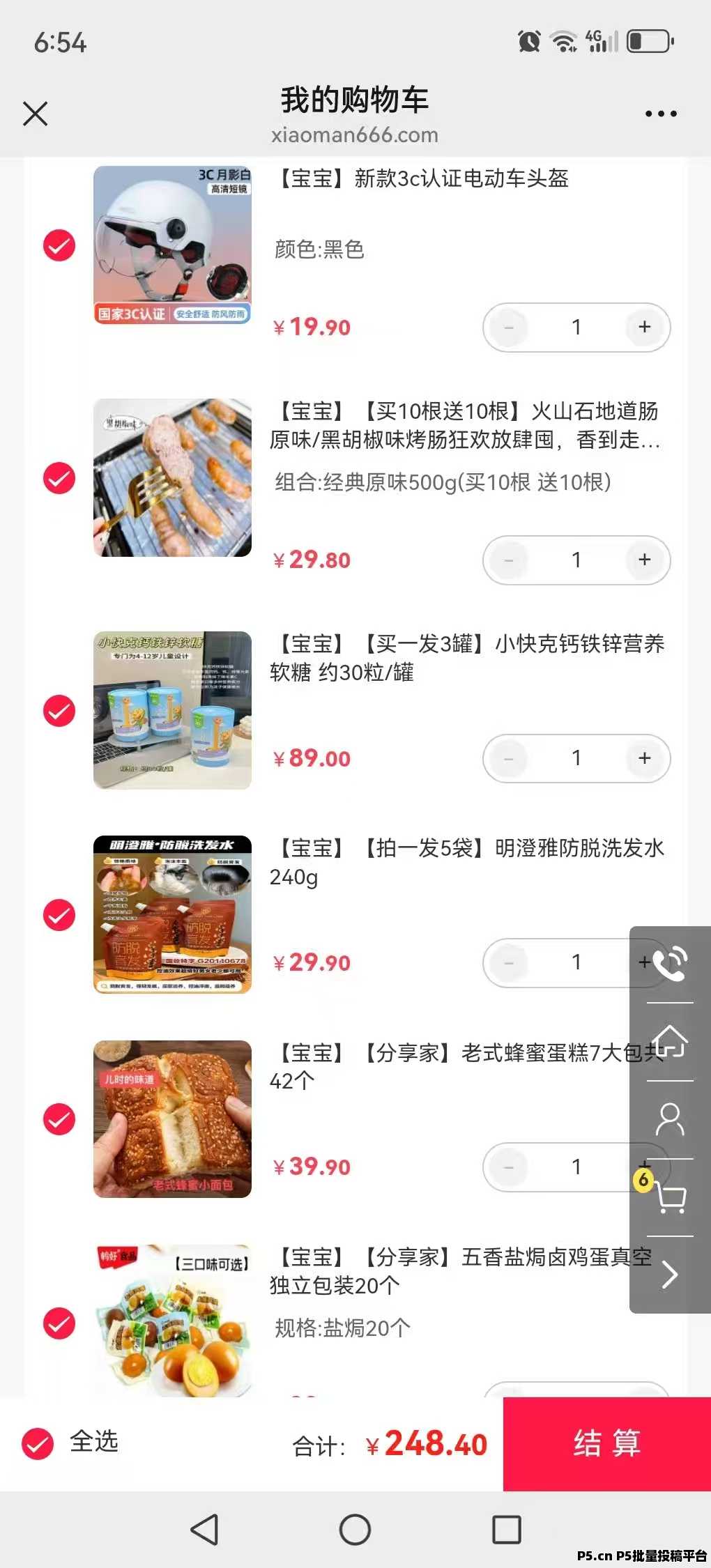The width and height of the screenshot is (711, 1568).
Task: Deselect the volcanic stone sausage item
Action: (x=59, y=478)
